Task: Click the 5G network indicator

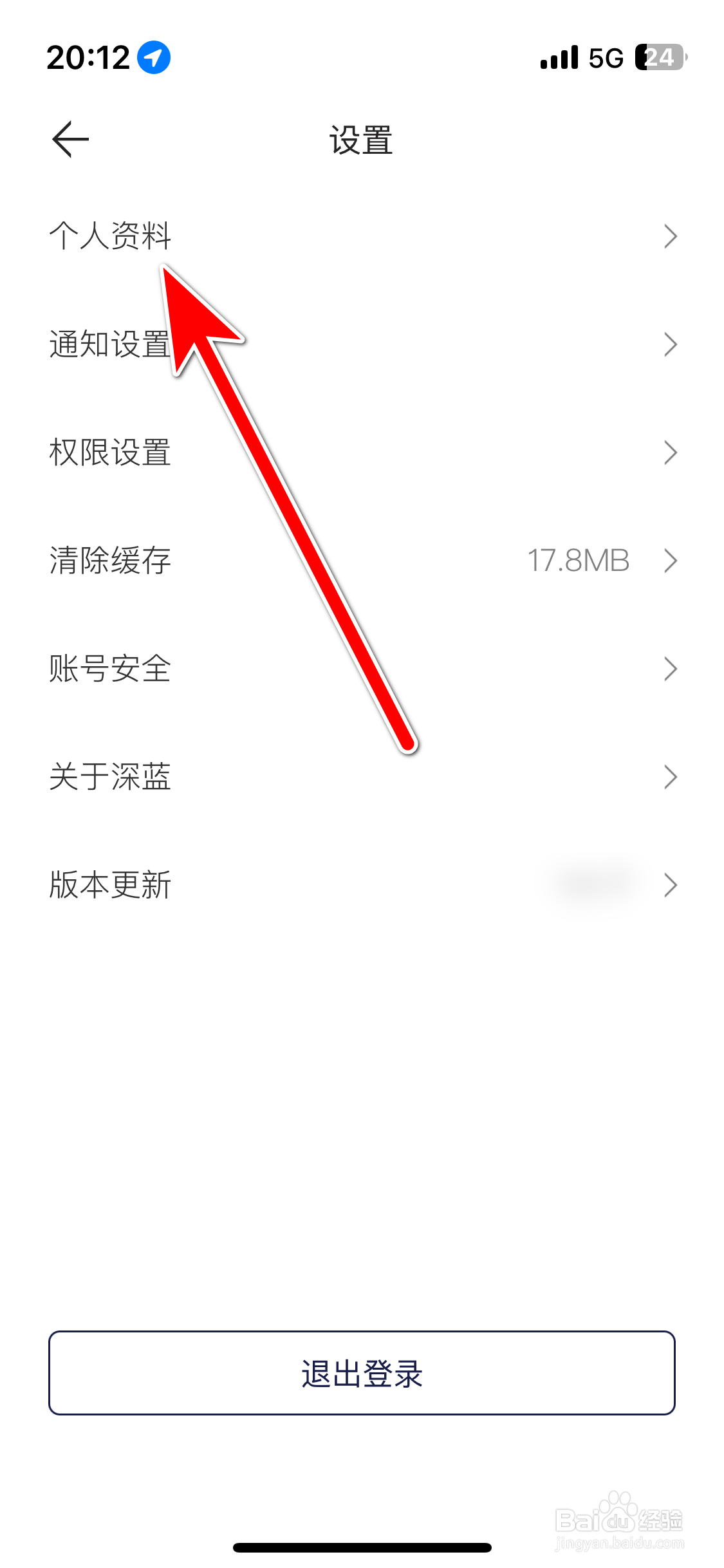Action: pos(604,57)
